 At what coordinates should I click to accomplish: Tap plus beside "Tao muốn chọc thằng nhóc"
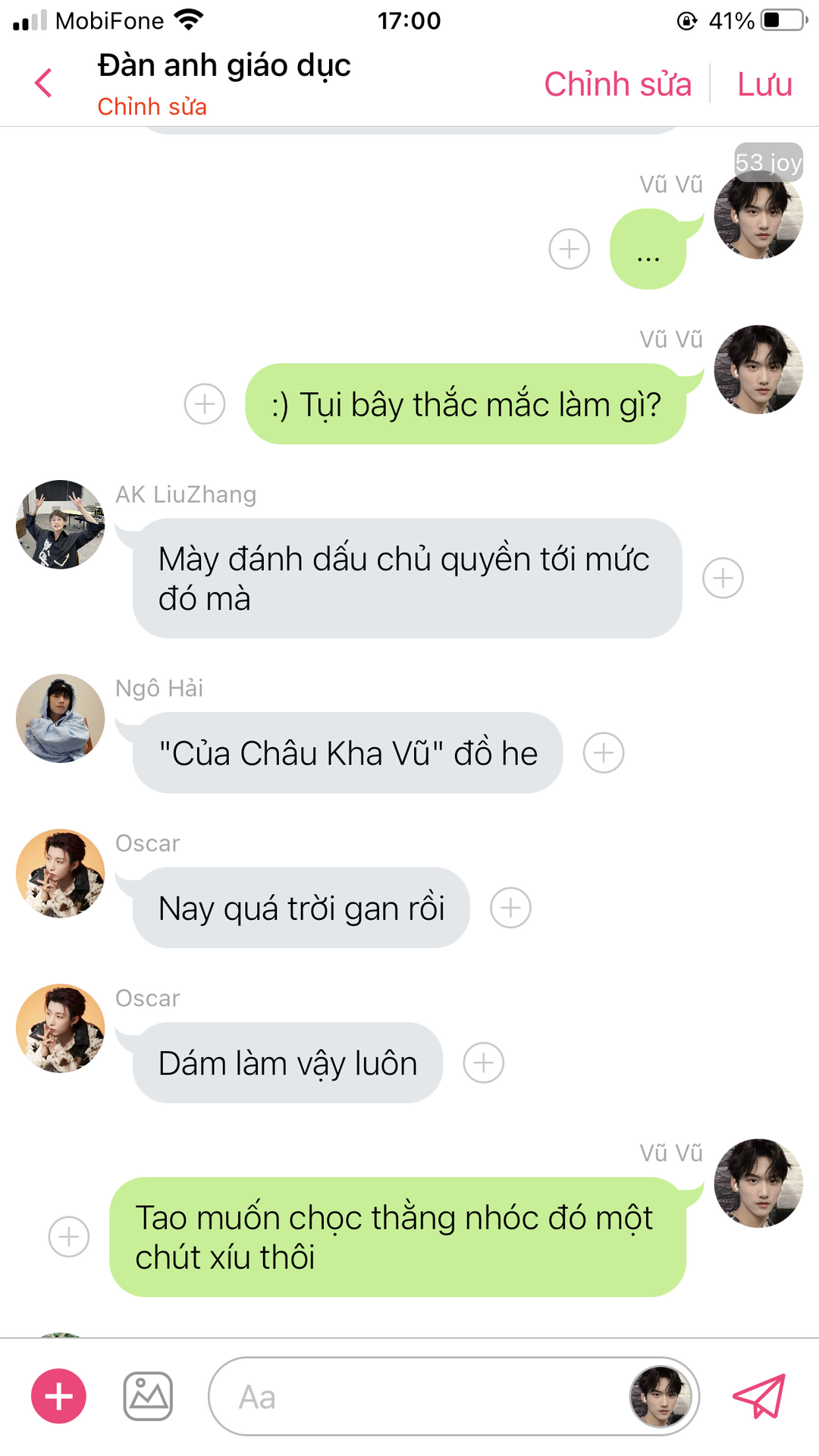69,1237
